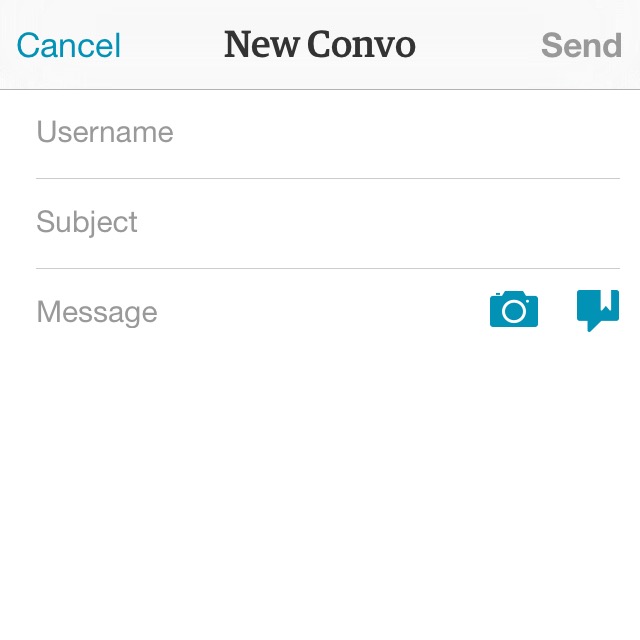The image size is (640, 640).
Task: Cancel the new convo
Action: [x=68, y=45]
